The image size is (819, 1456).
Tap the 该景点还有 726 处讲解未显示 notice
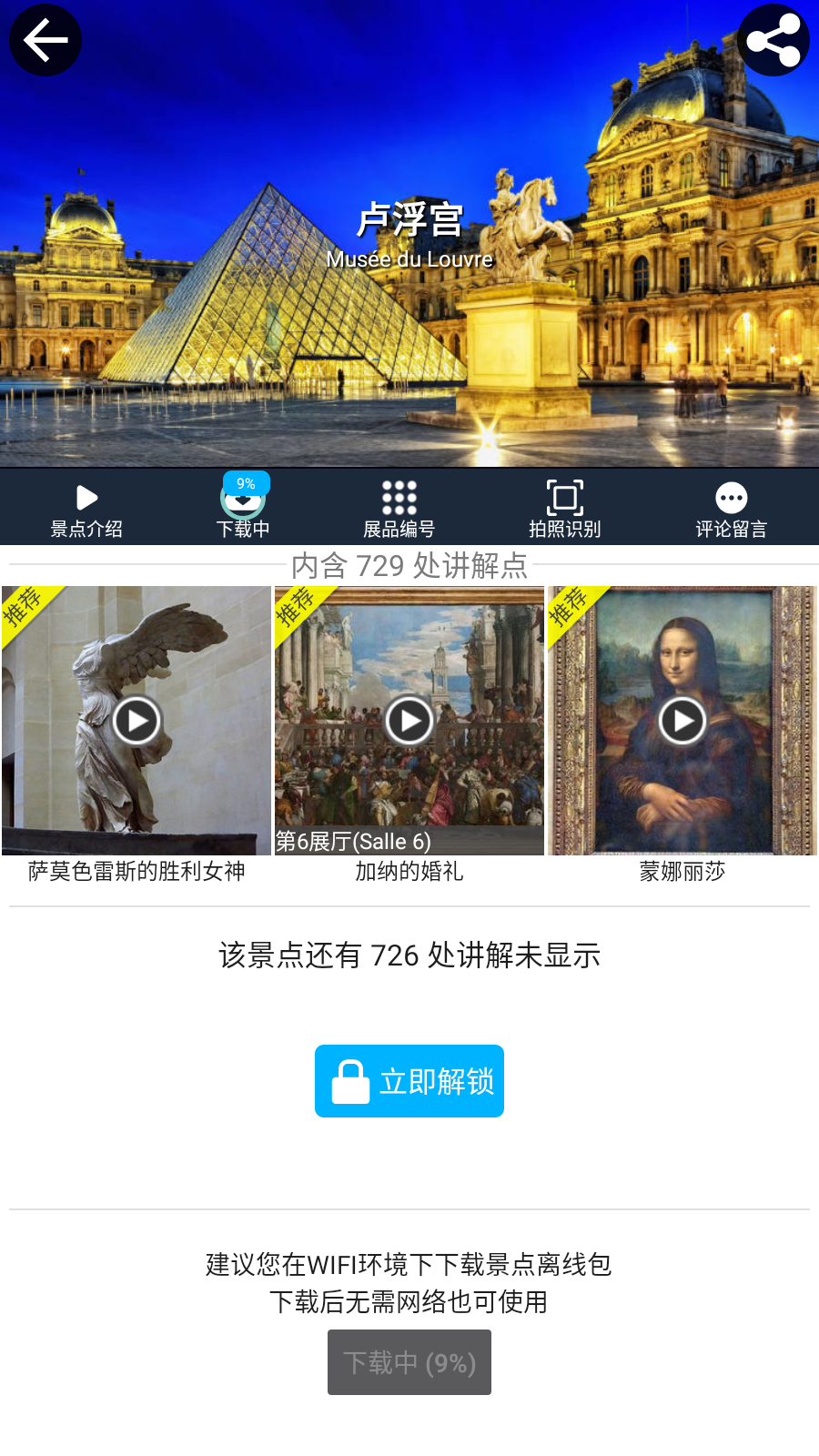pos(409,955)
